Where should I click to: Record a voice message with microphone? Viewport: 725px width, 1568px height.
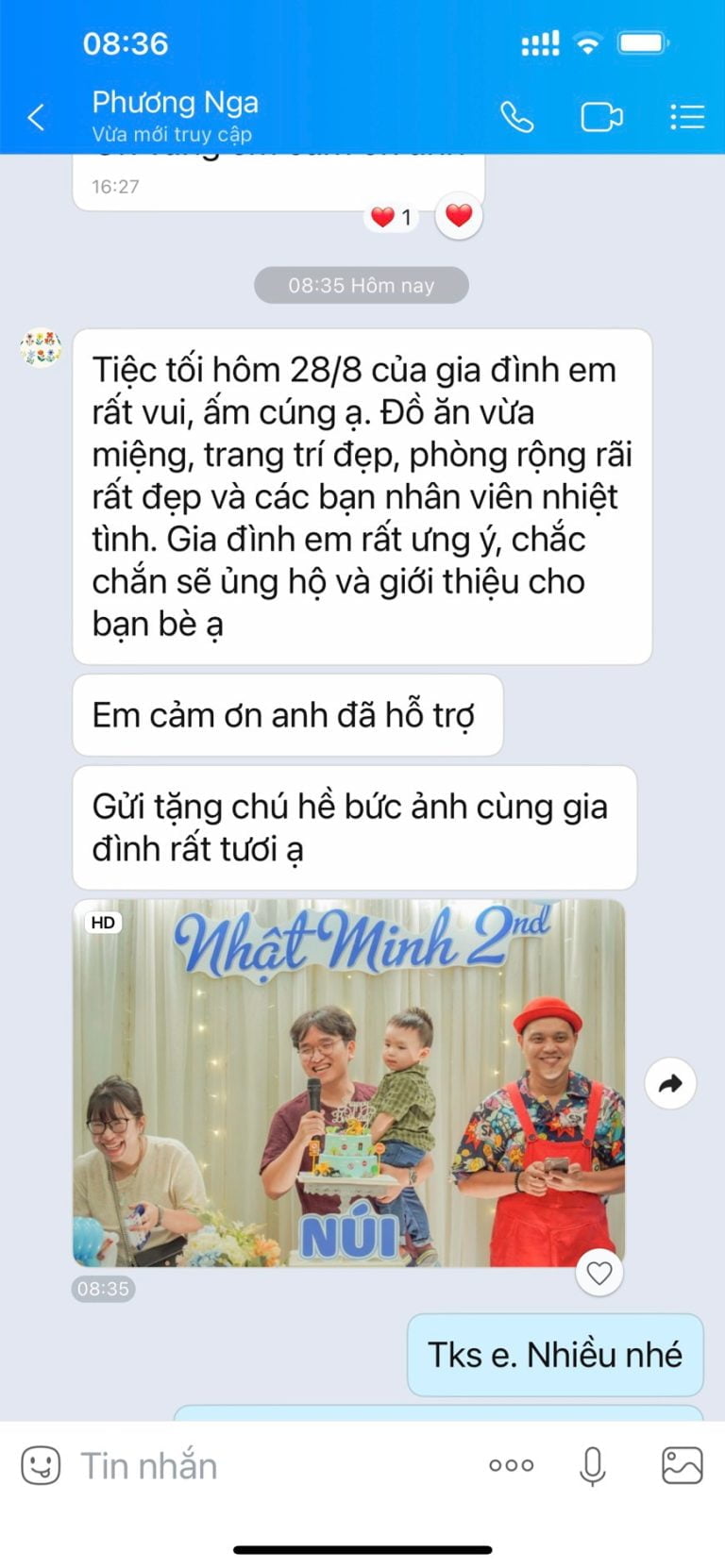(x=592, y=1465)
